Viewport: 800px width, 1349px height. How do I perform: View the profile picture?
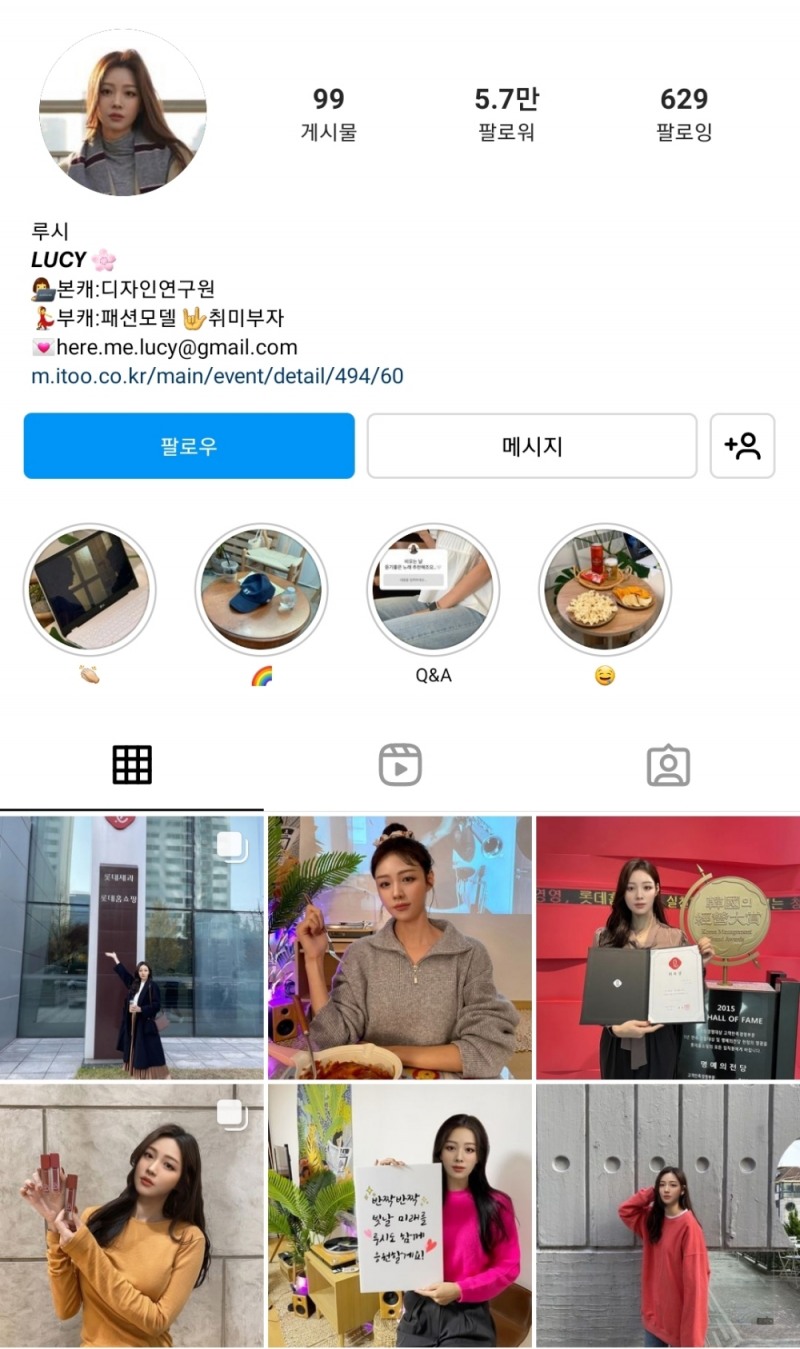pyautogui.click(x=123, y=112)
